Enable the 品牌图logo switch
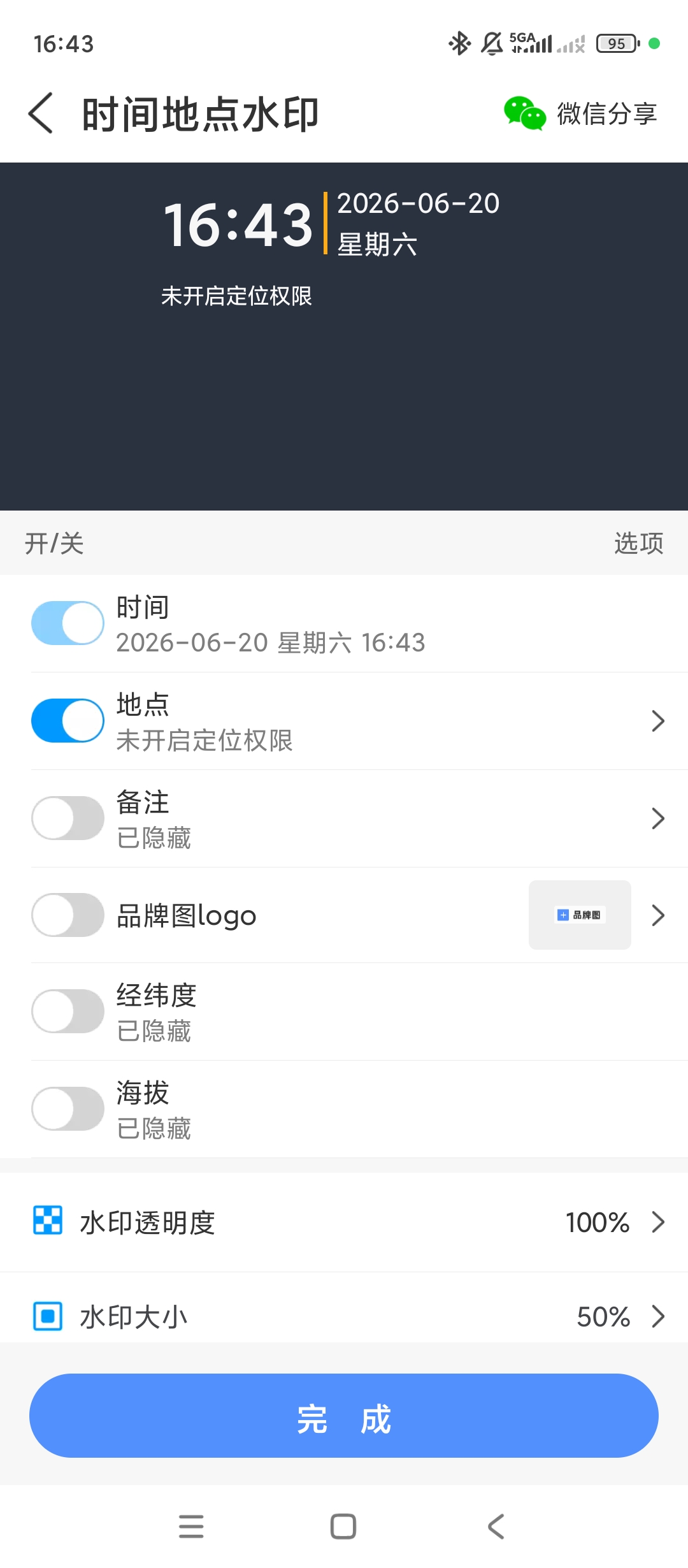Screen dimensions: 688x1568 coord(68,915)
